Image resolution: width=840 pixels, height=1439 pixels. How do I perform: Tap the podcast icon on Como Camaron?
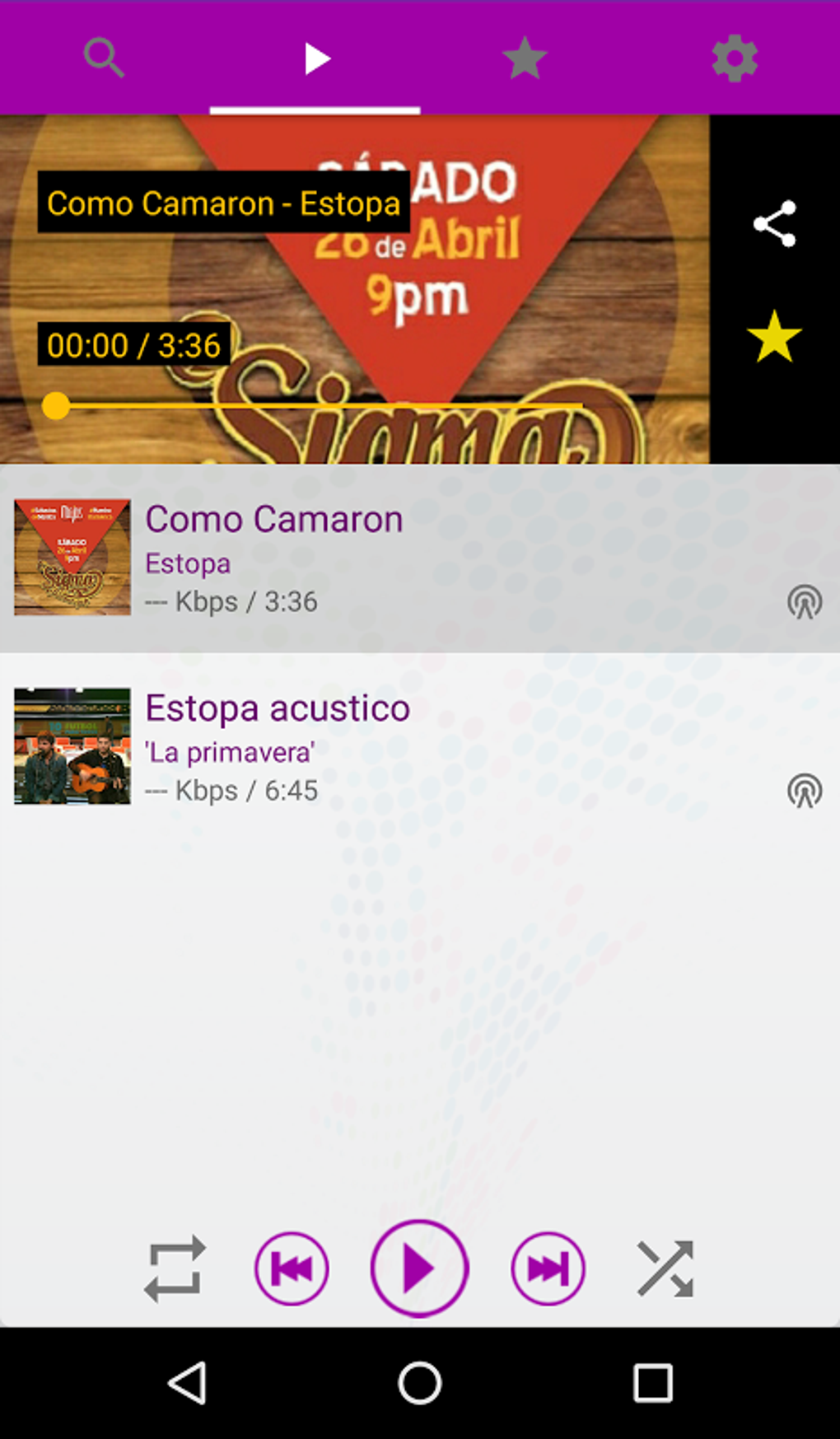tap(805, 602)
